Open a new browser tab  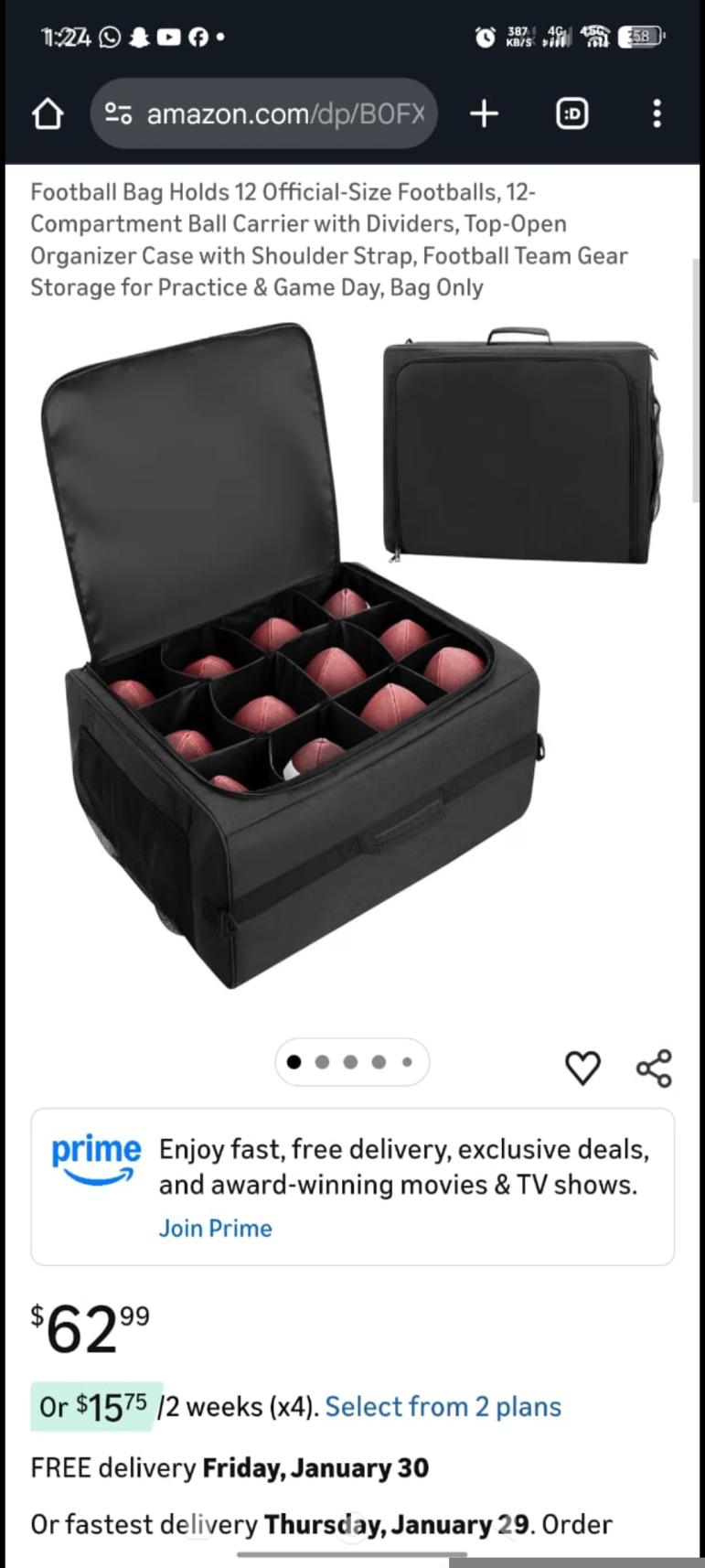[x=484, y=113]
